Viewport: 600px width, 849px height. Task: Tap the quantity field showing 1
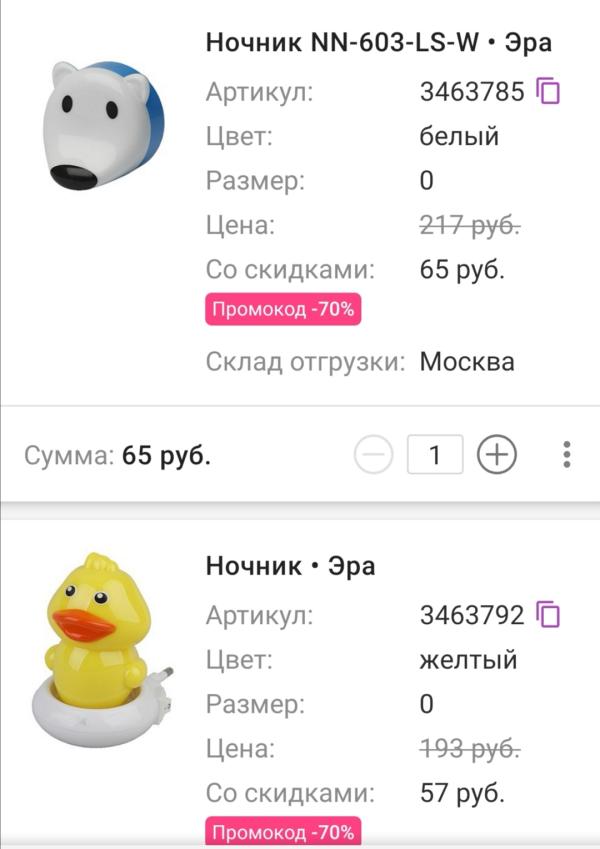pyautogui.click(x=435, y=456)
